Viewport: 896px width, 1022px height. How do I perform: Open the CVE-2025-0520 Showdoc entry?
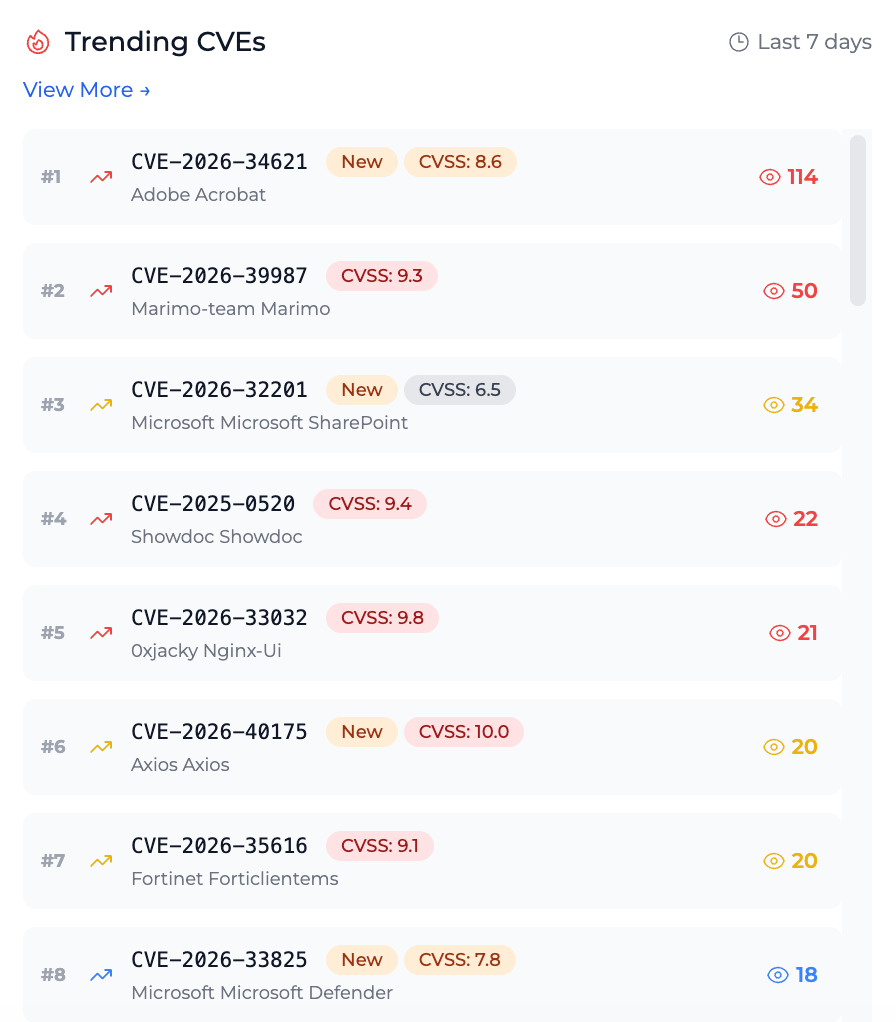213,504
